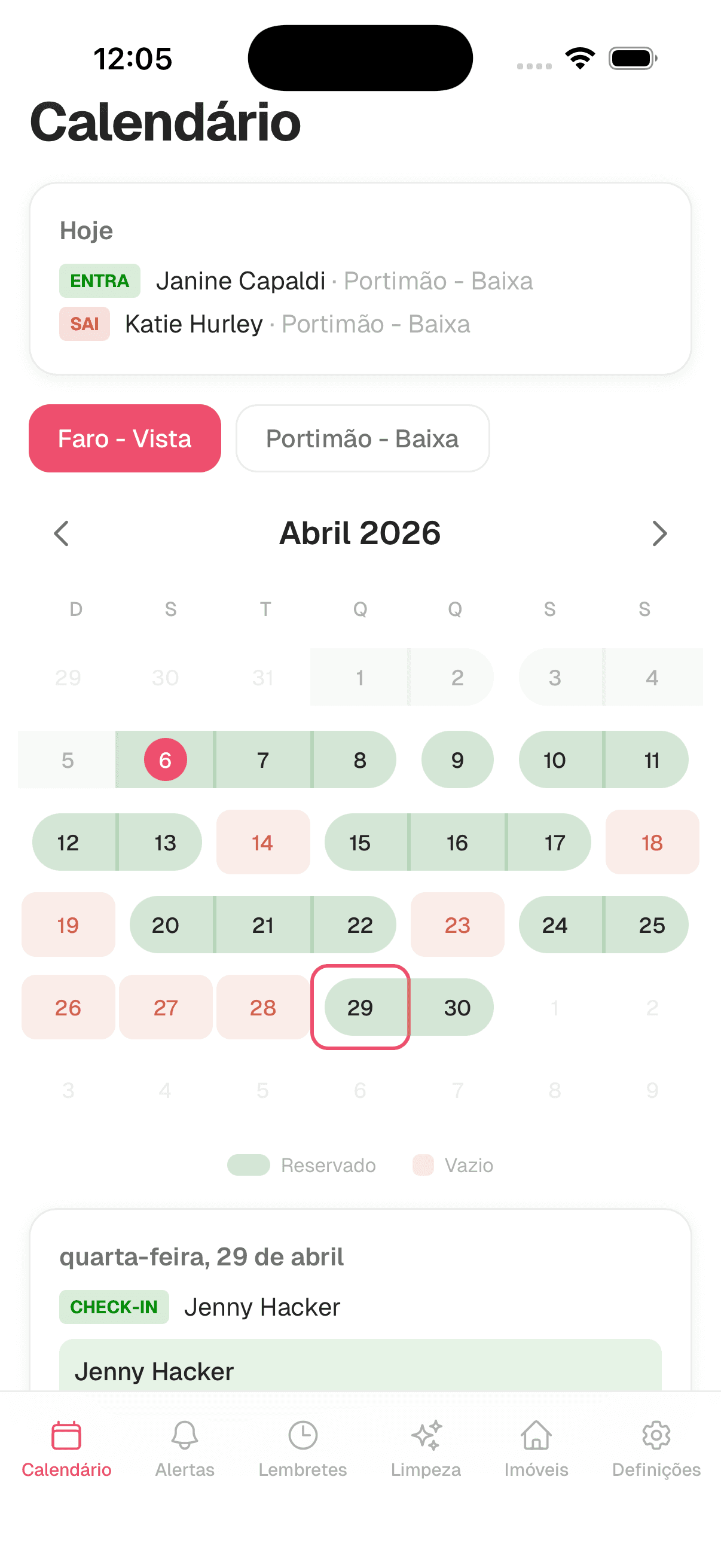Select vacant day 14 in April
Screen dimensions: 721x1568
(263, 843)
